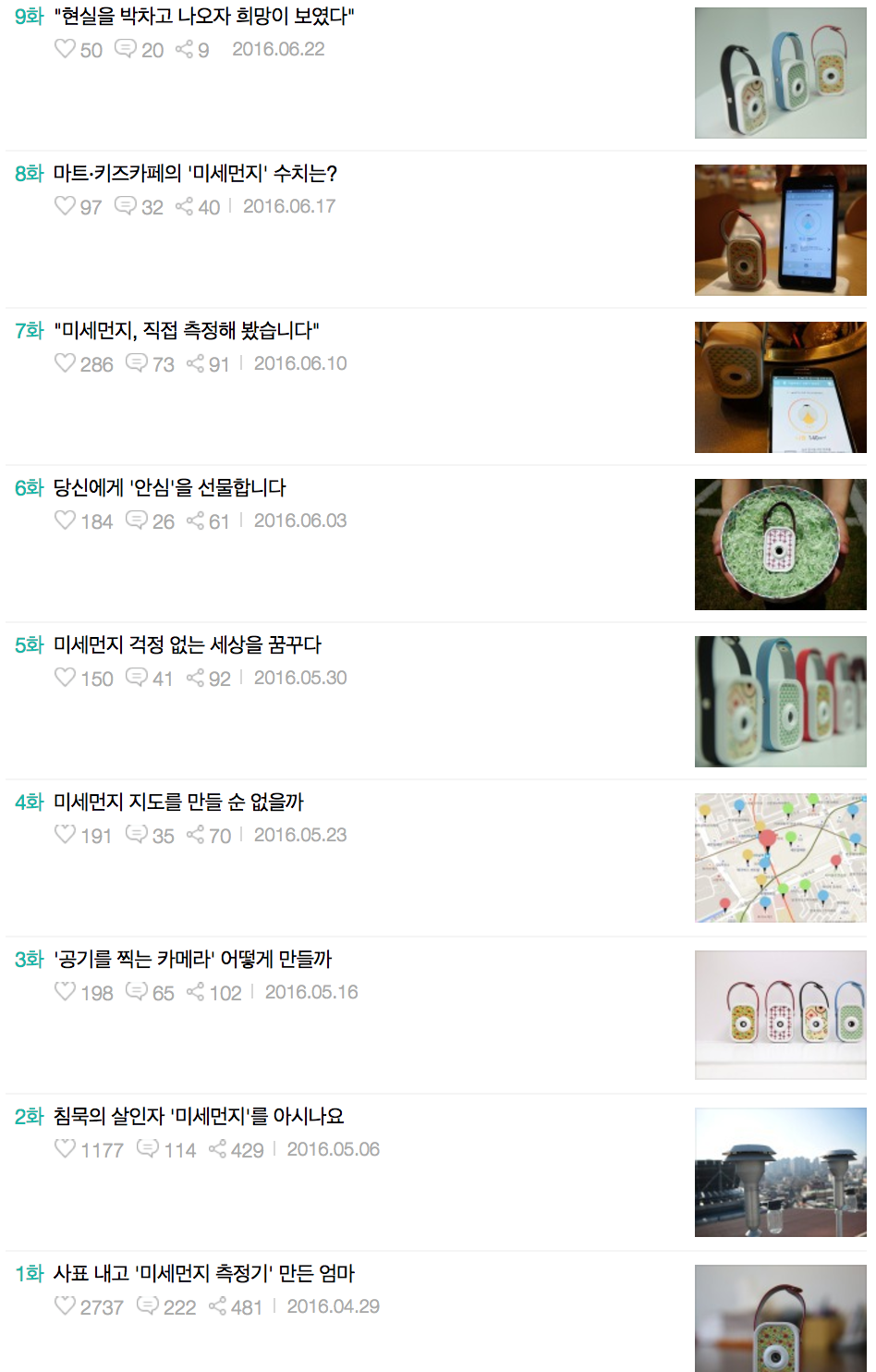876x1372 pixels.
Task: Open episode 1화 사표 내고 '미세먼지 측정기' 만든 엄마
Action: 203,1274
